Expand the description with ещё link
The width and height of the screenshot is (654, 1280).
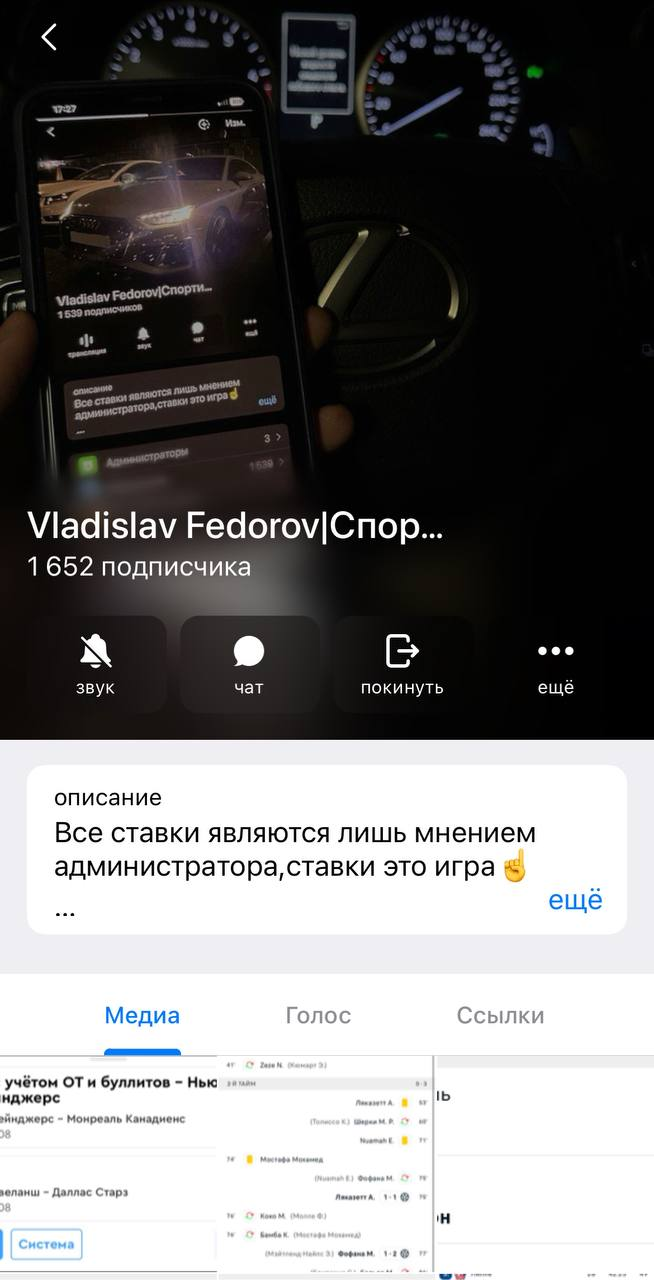tap(575, 899)
